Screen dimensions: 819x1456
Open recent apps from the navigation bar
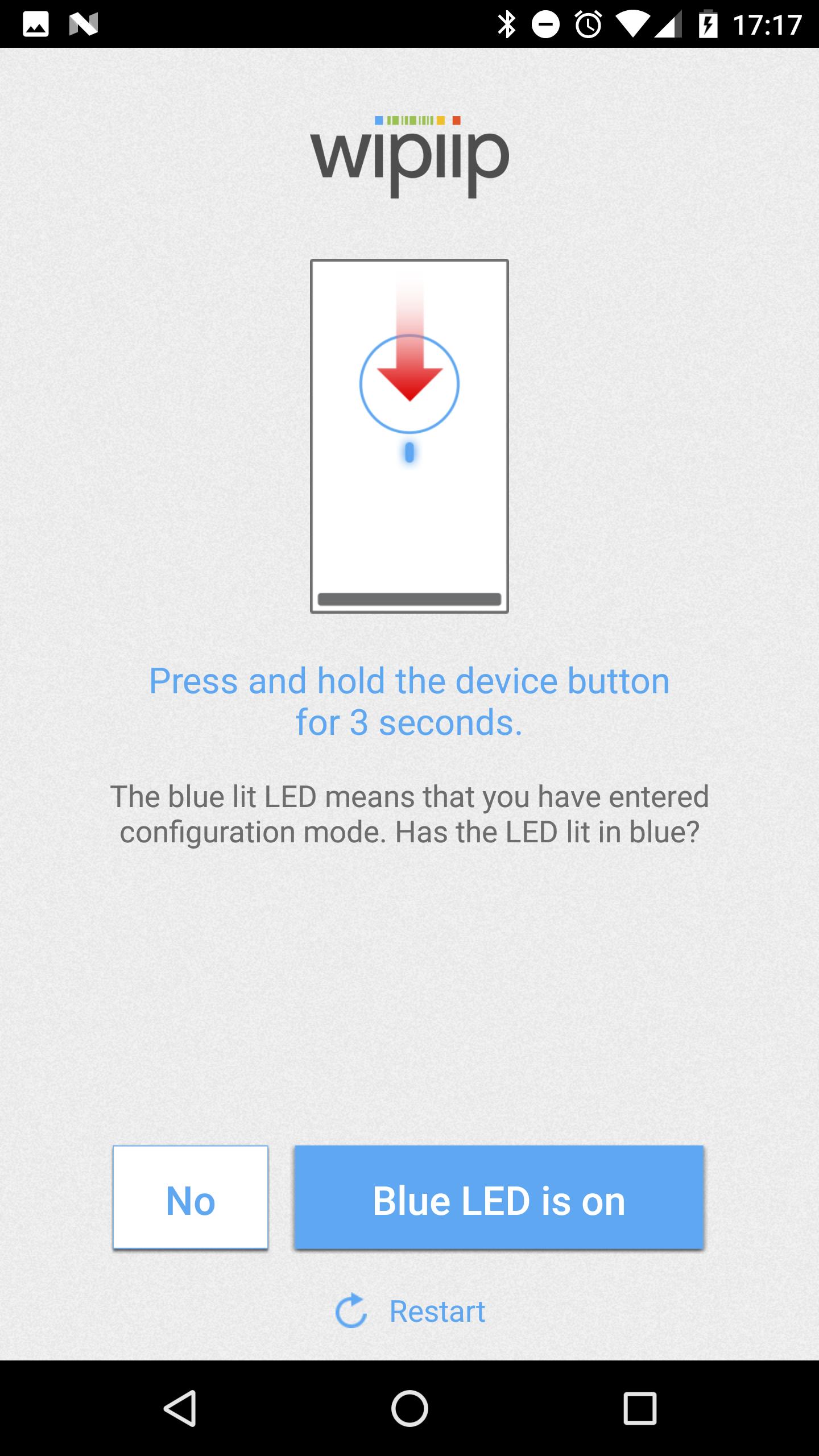(640, 1408)
